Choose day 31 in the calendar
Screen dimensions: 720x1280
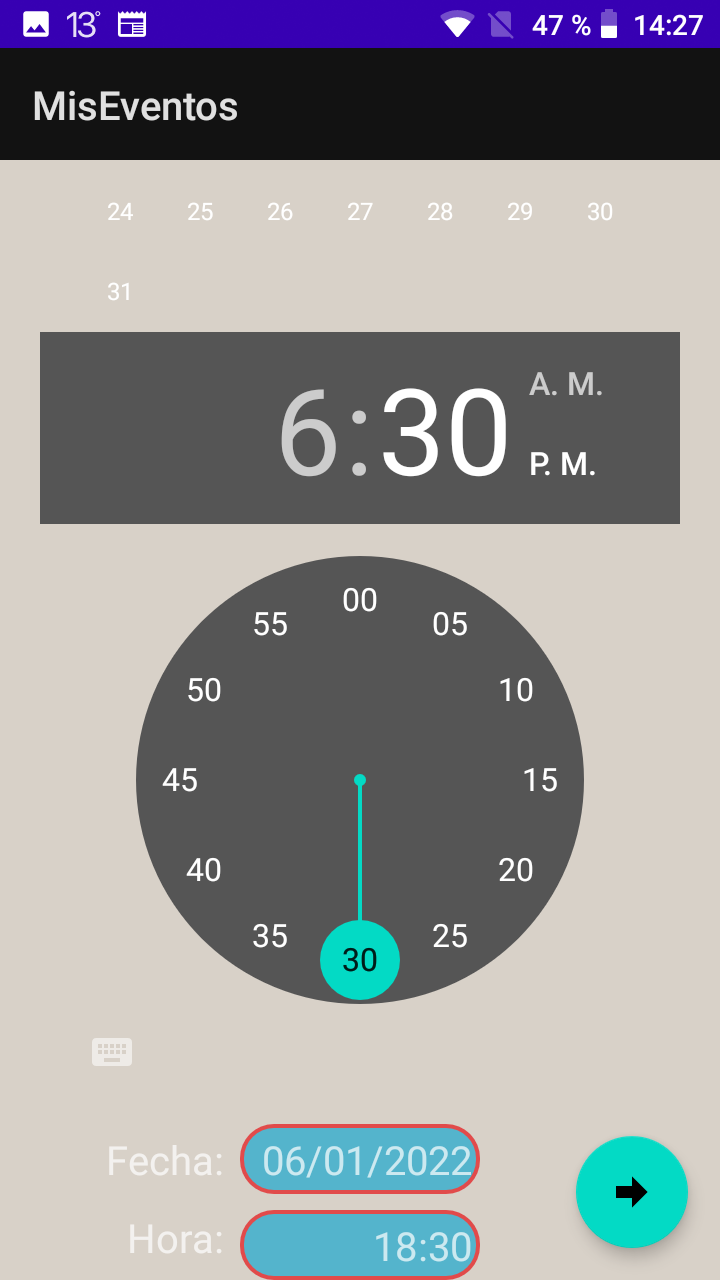click(120, 292)
